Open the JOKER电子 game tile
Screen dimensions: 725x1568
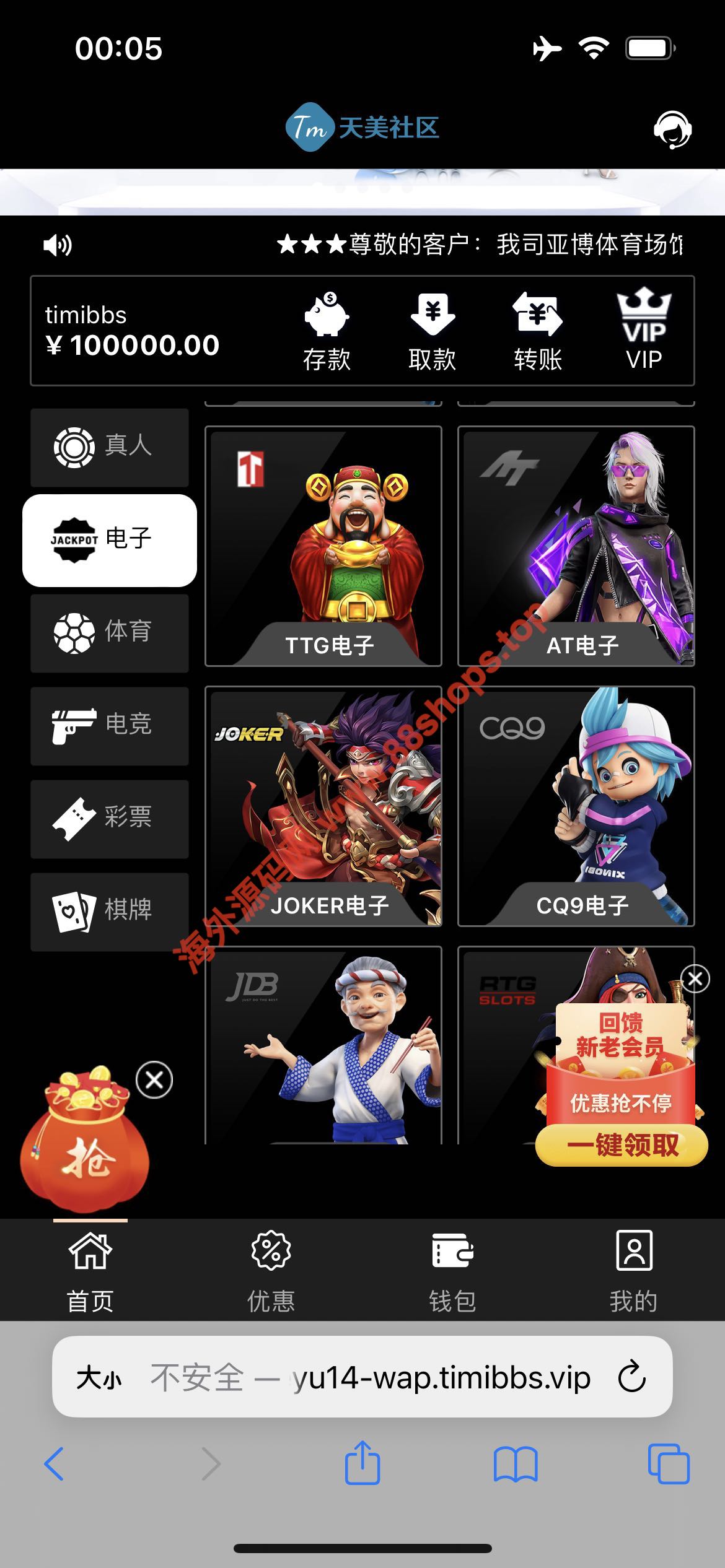tap(323, 806)
